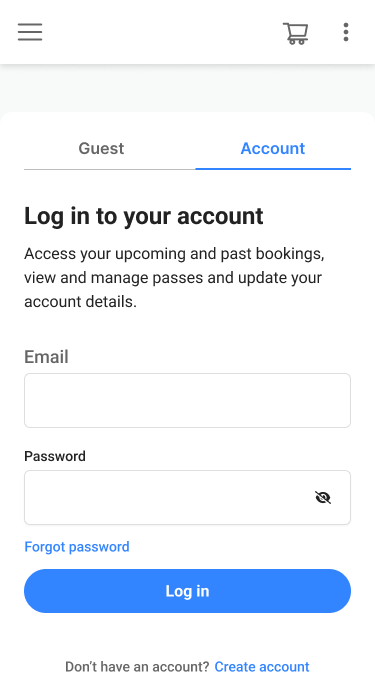Open the hamburger menu
The height and width of the screenshot is (699, 375).
point(30,32)
